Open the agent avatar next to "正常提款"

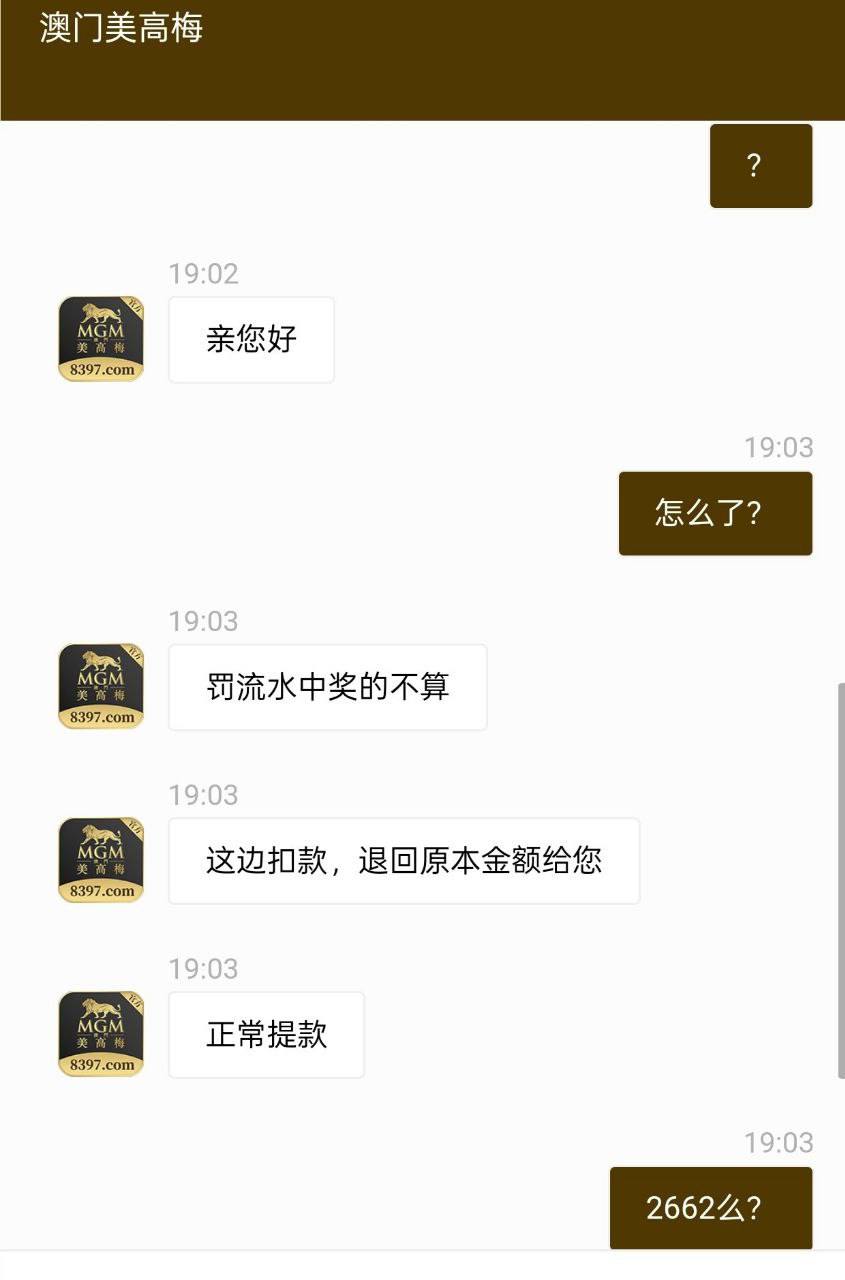(101, 1034)
